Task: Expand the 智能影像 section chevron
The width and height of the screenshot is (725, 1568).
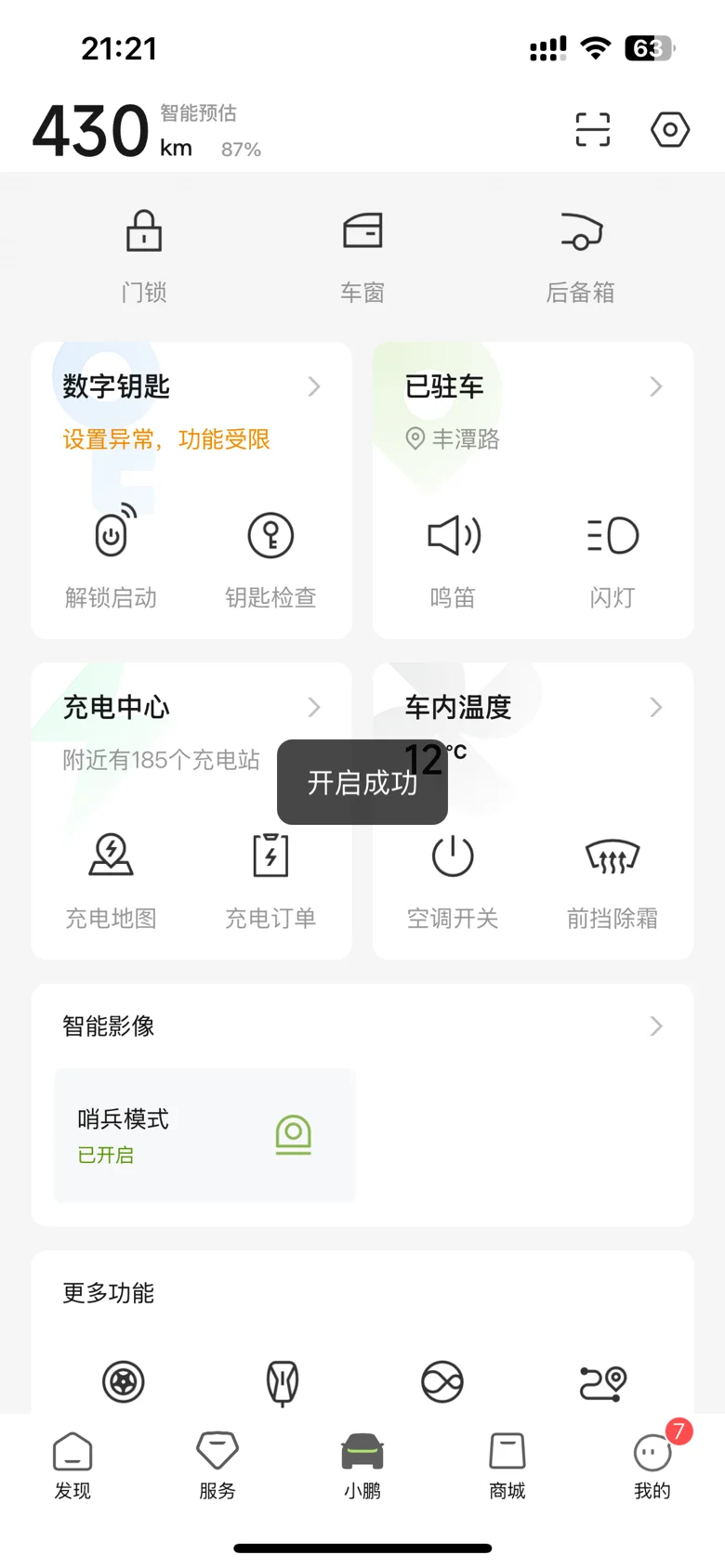Action: coord(656,1026)
